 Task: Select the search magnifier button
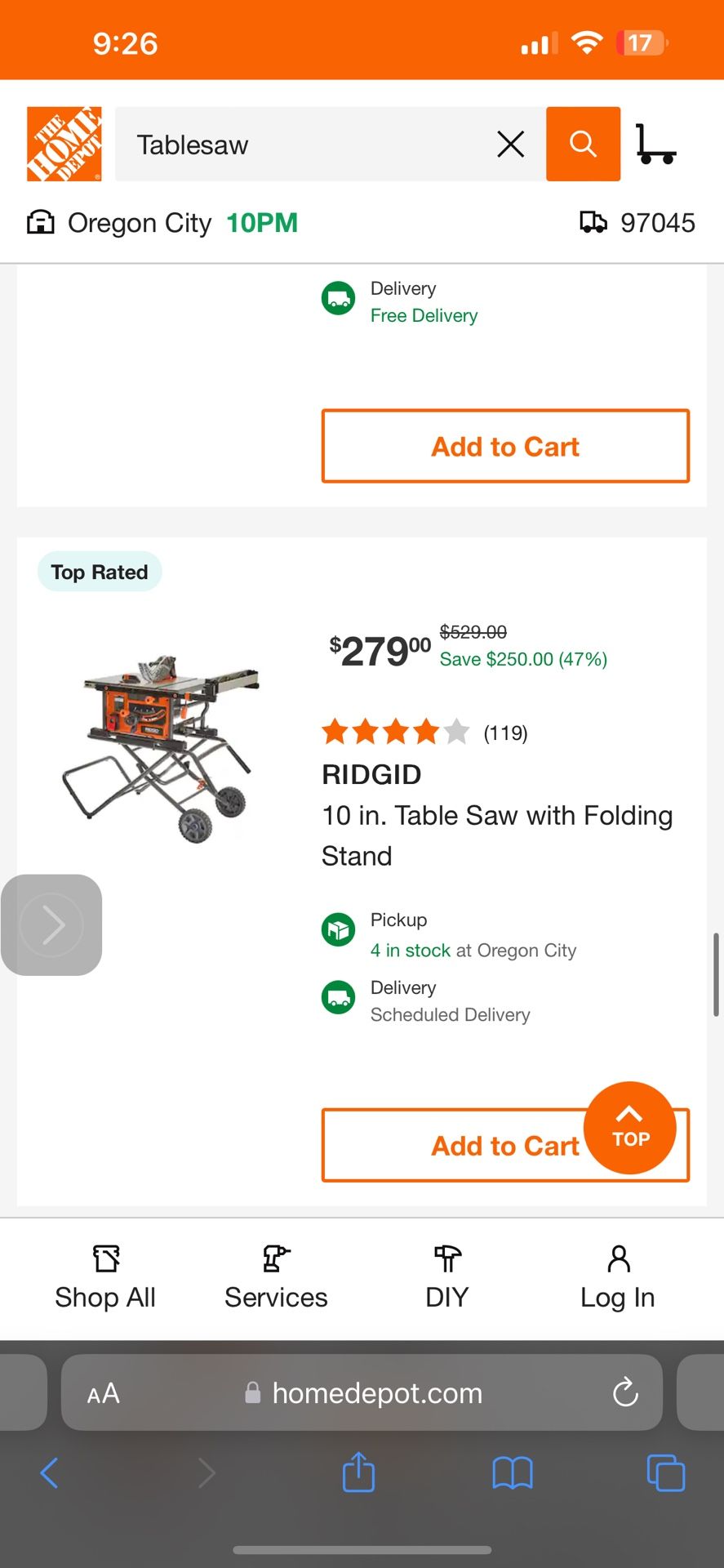pyautogui.click(x=582, y=144)
